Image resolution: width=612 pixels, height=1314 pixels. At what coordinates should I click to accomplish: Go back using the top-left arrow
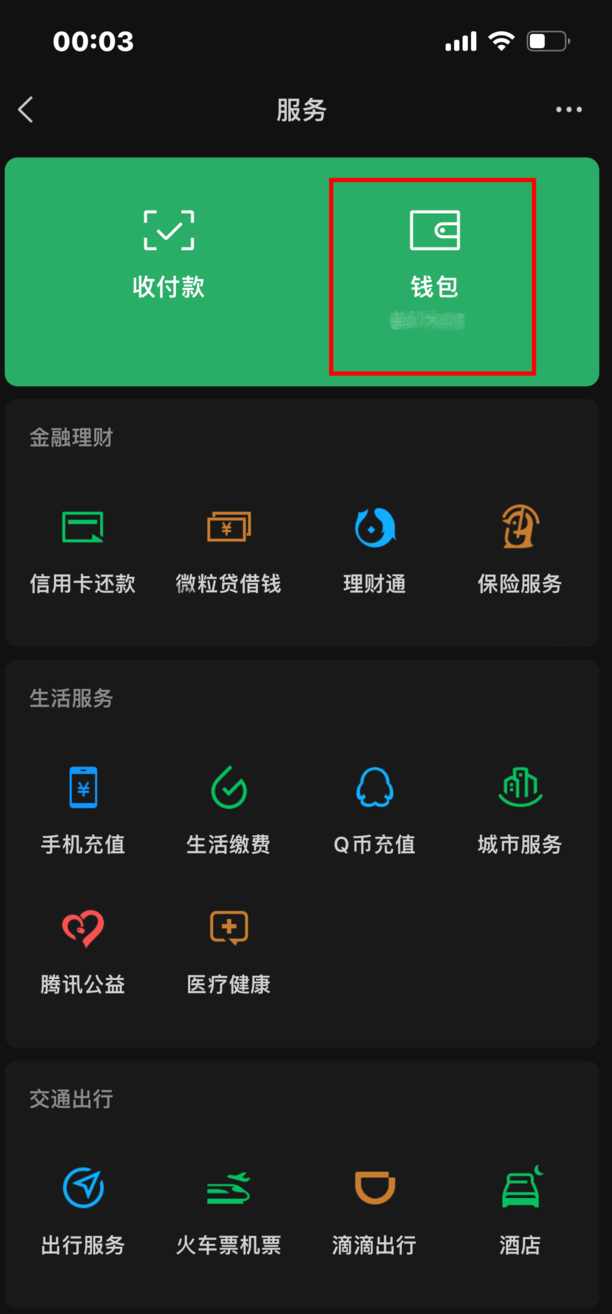click(27, 110)
